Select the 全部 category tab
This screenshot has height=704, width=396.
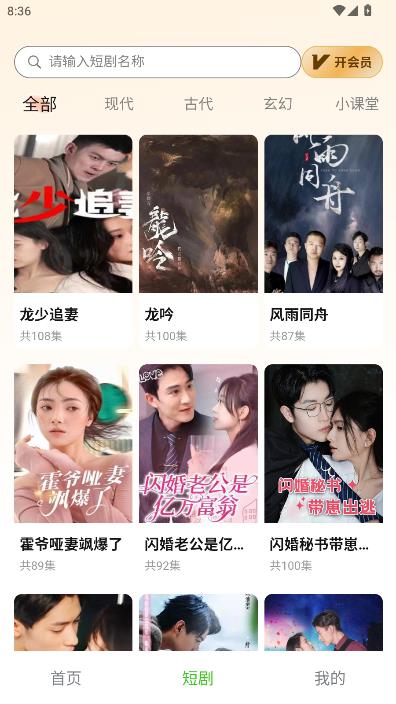(40, 104)
